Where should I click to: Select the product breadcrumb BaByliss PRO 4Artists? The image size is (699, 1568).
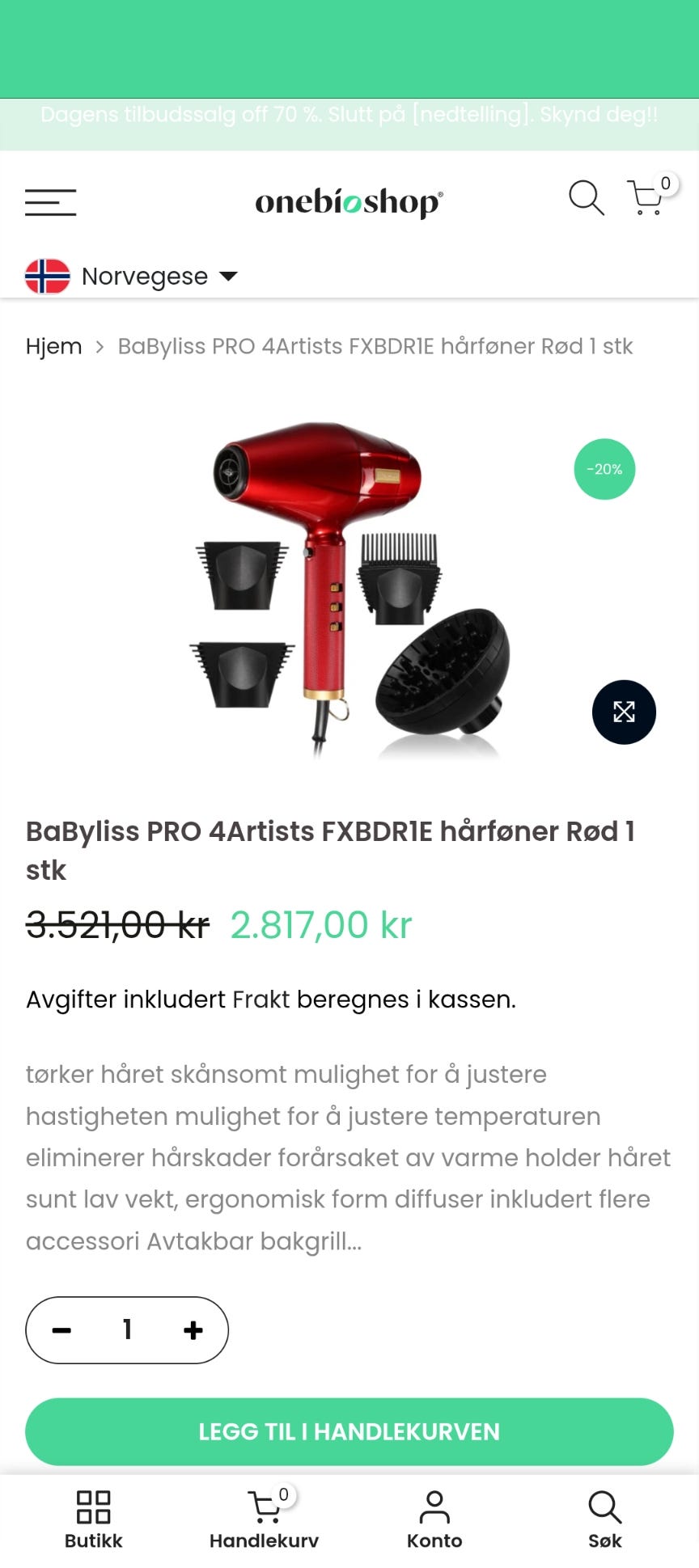point(375,346)
